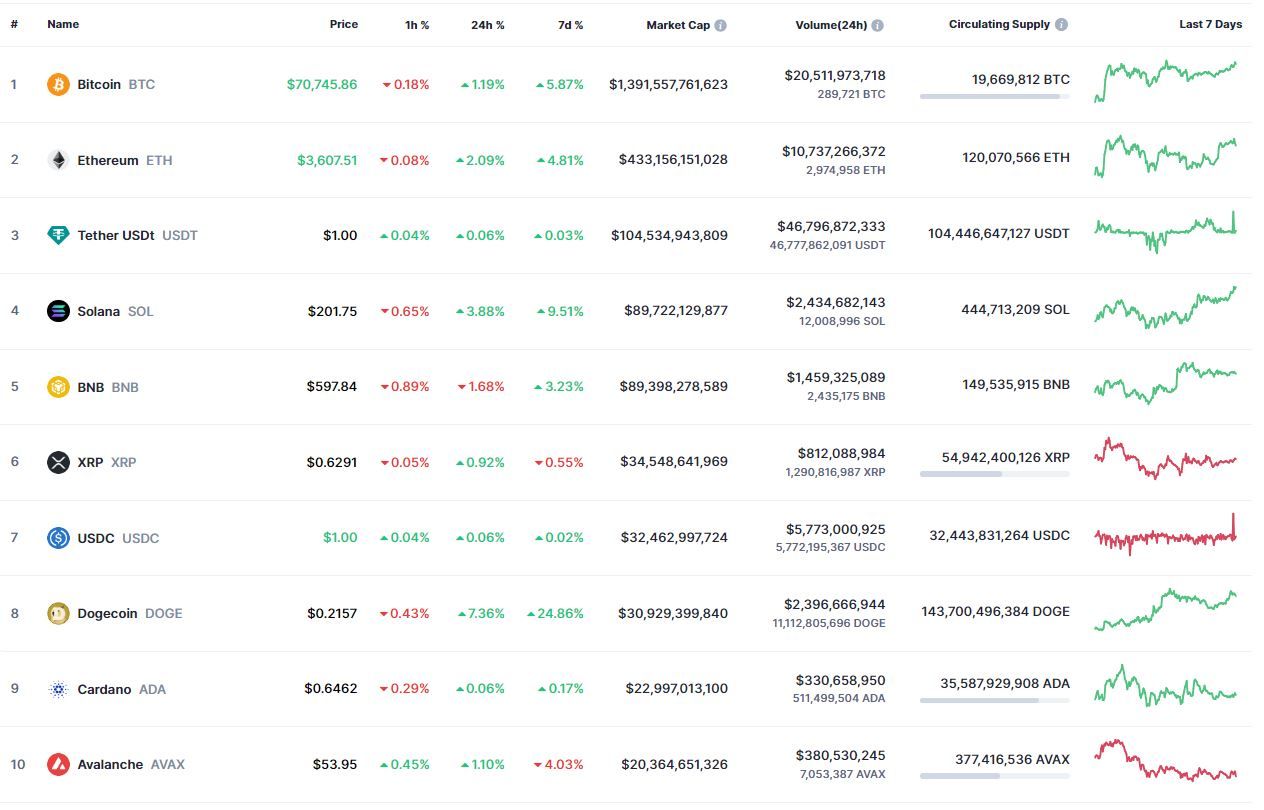1264x810 pixels.
Task: Open Dogecoin's last 7 days chart
Action: coord(1166,610)
